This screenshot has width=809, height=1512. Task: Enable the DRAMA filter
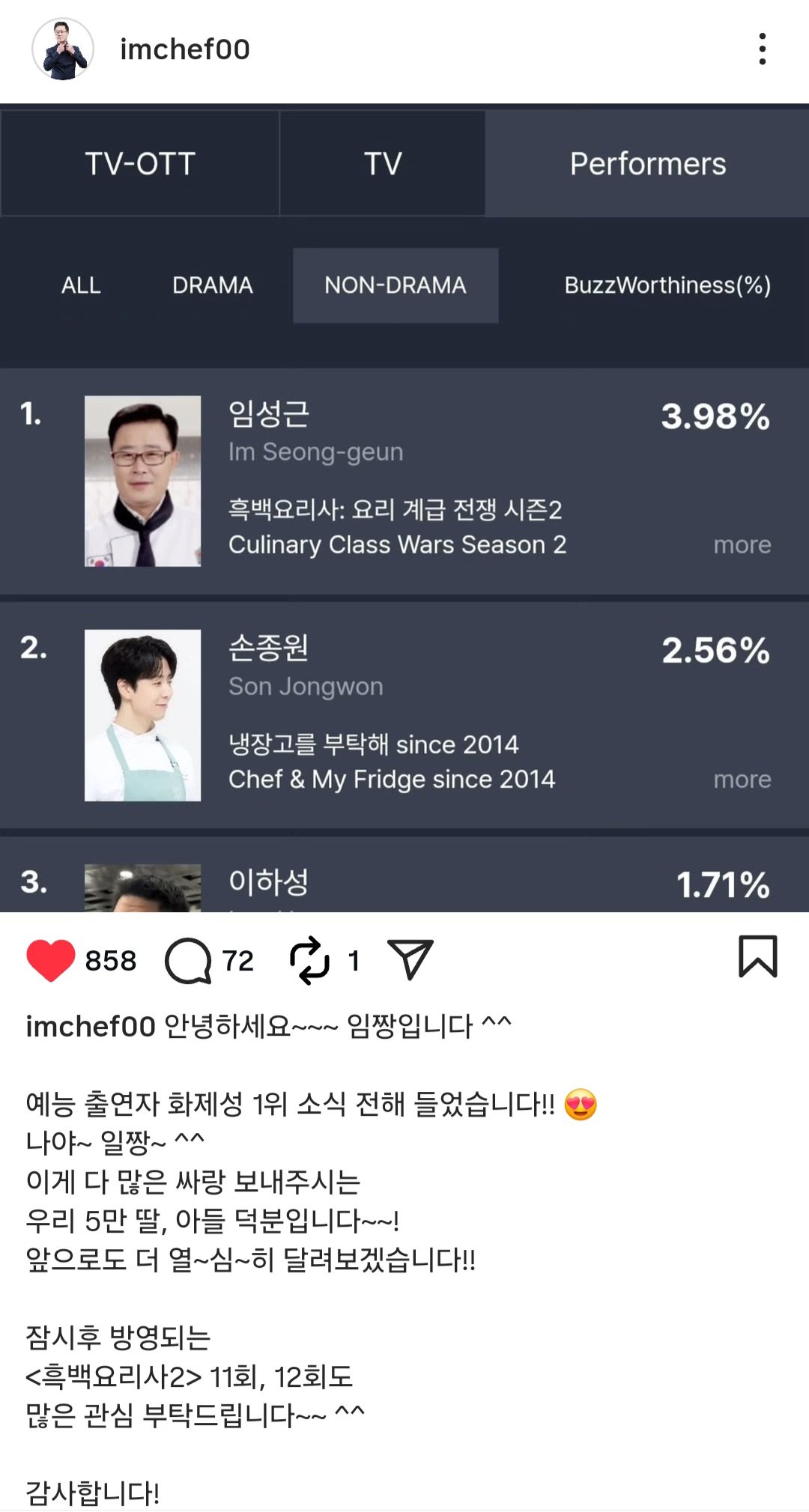pos(214,285)
